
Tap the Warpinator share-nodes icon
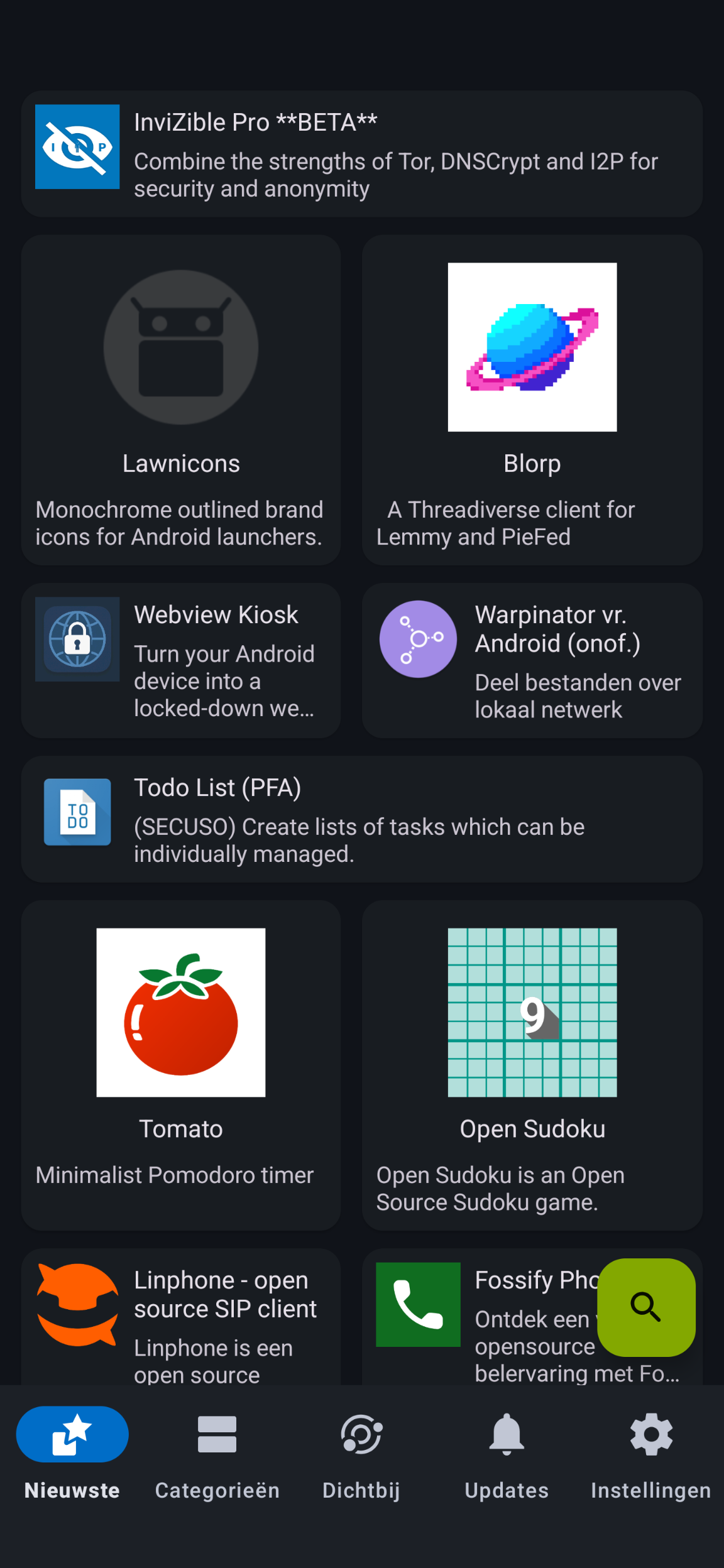pos(417,639)
